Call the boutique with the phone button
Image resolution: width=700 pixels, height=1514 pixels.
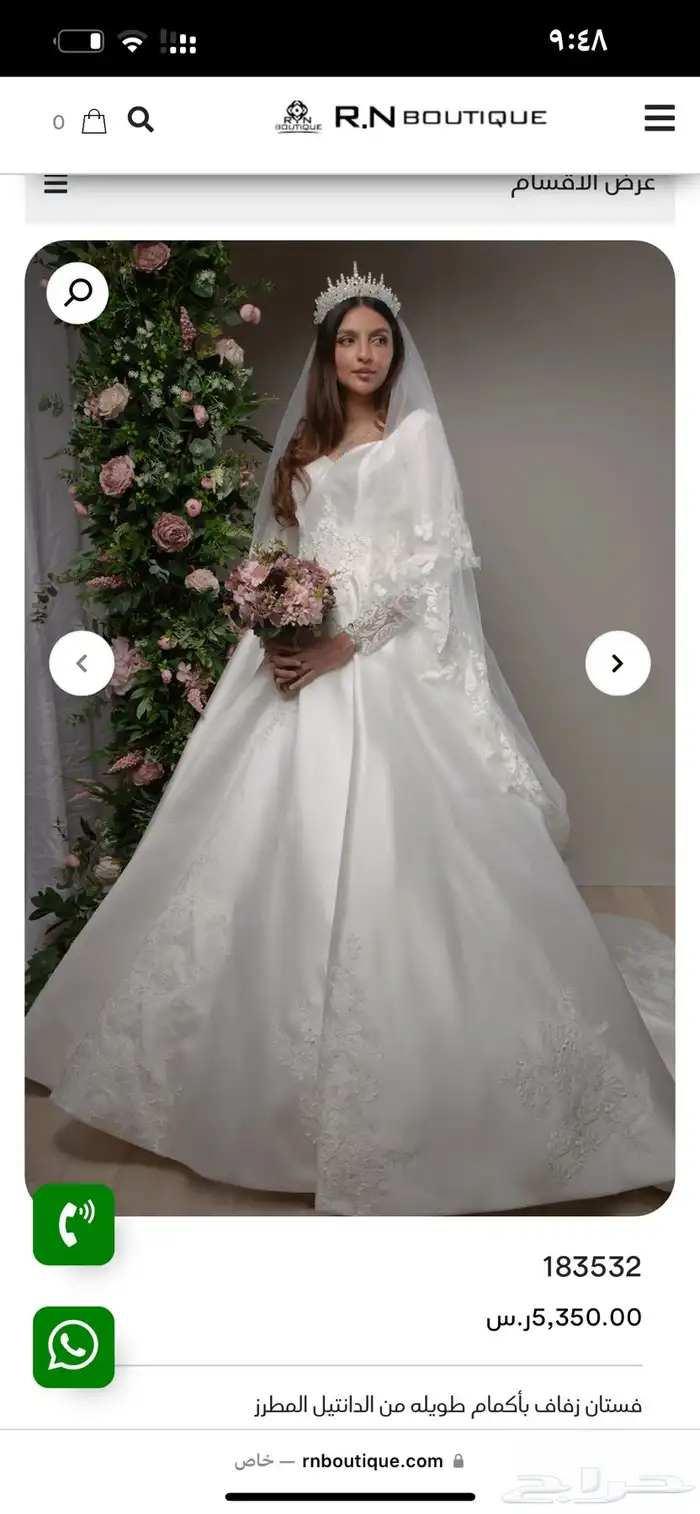click(74, 1224)
